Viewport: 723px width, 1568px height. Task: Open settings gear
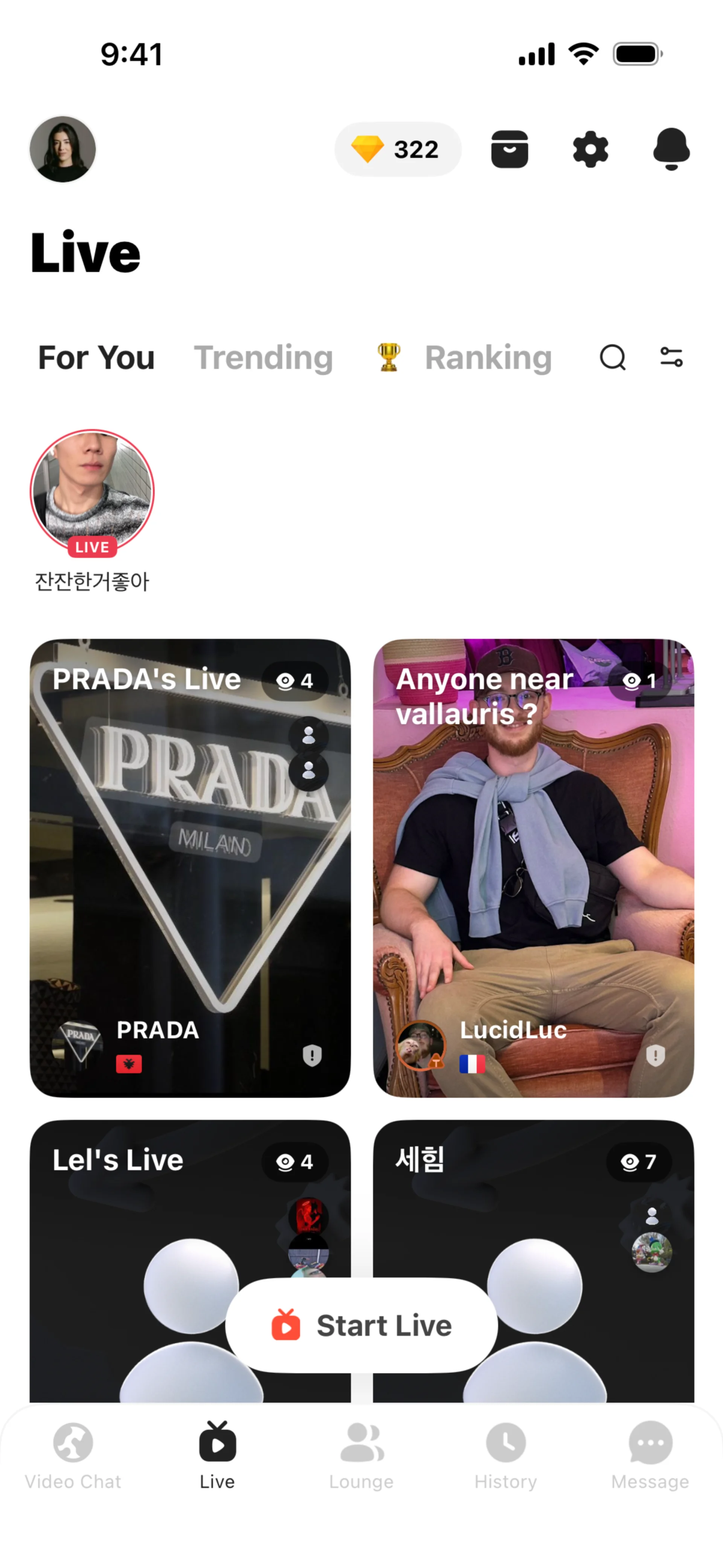(x=590, y=149)
